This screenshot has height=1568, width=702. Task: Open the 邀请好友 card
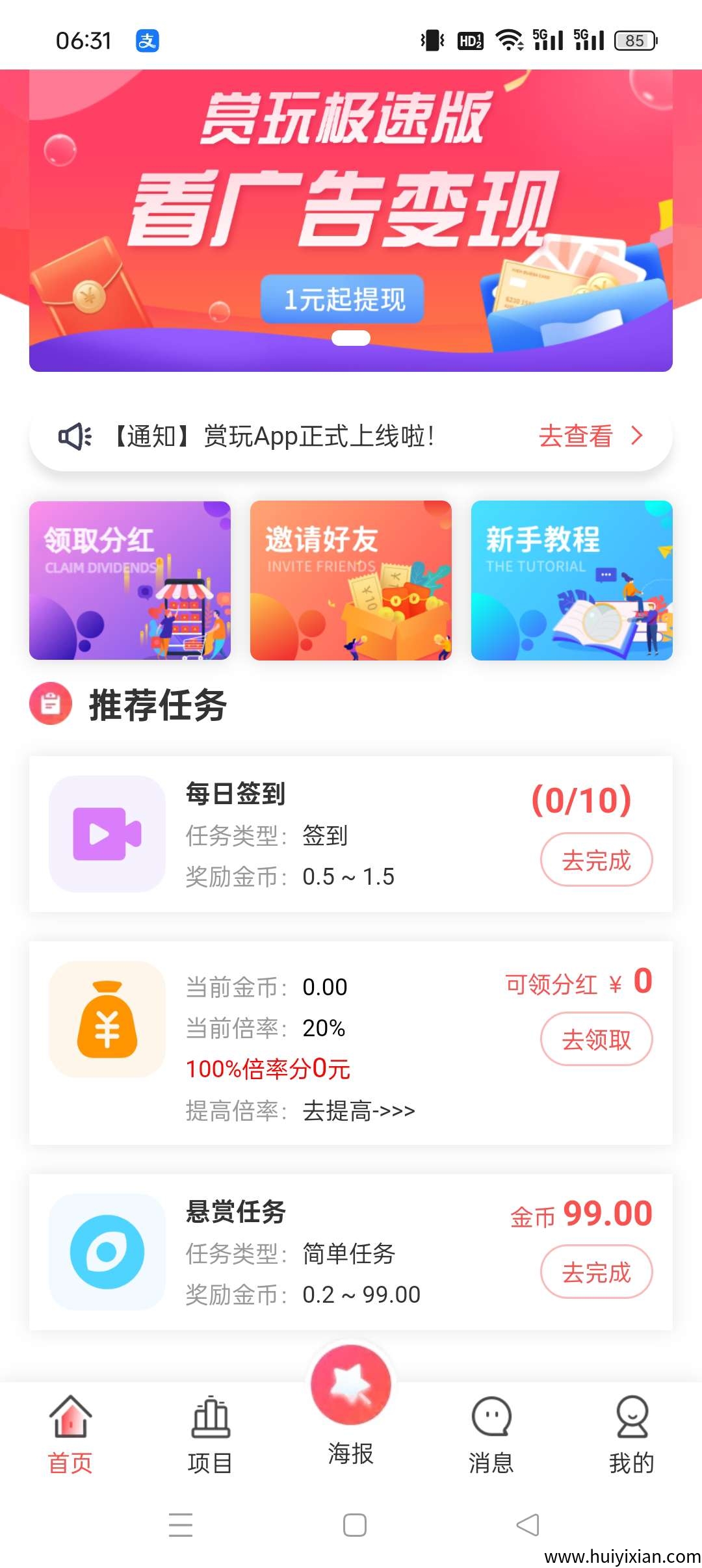(x=351, y=581)
